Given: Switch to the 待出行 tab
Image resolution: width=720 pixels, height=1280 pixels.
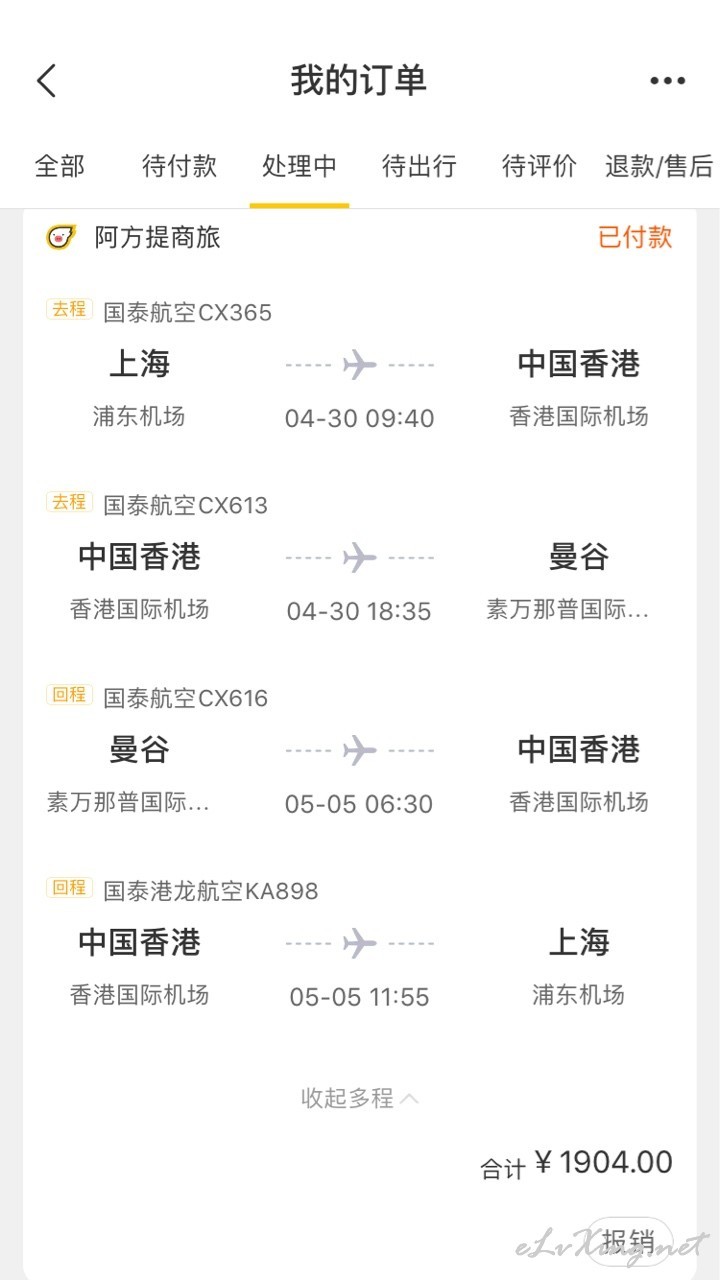Looking at the screenshot, I should point(419,166).
